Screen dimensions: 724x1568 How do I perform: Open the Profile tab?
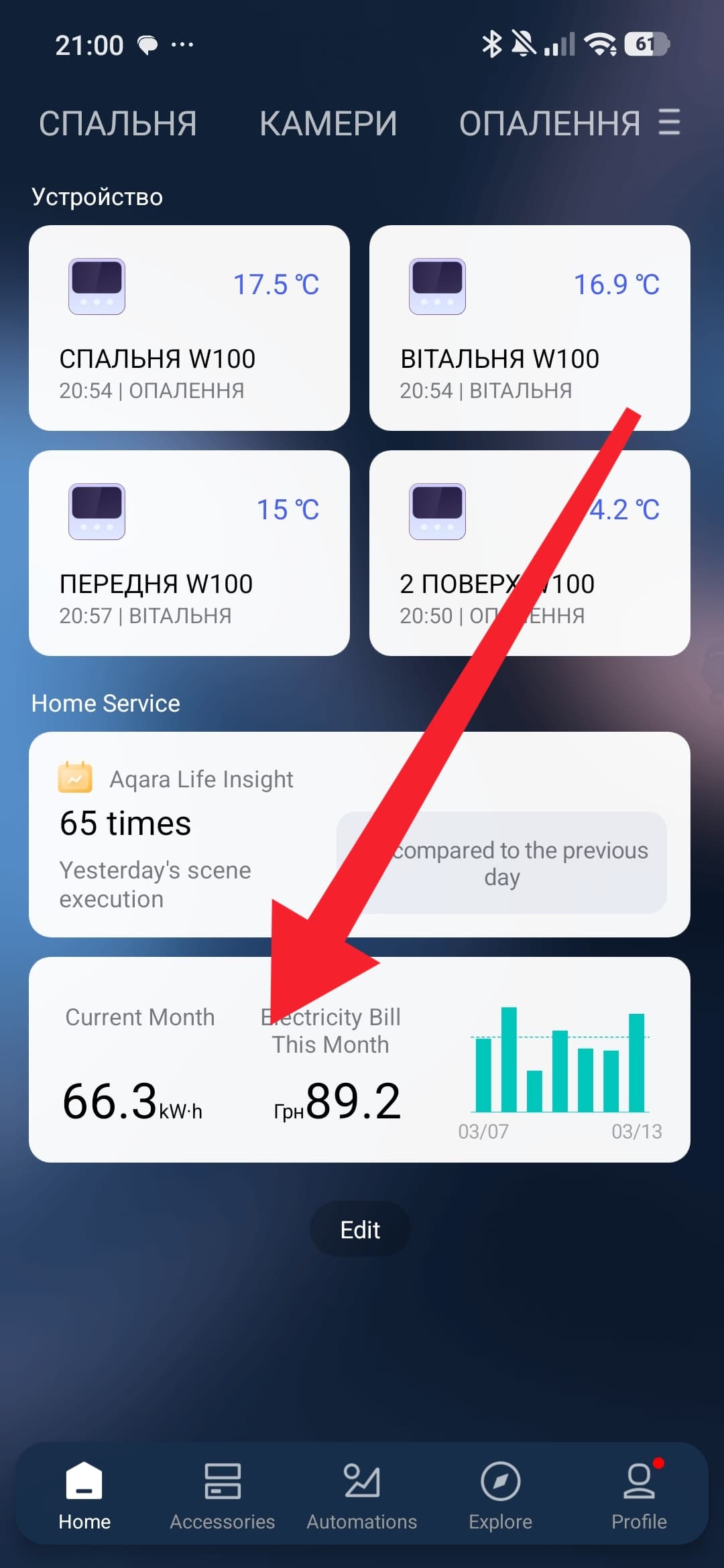click(639, 1496)
